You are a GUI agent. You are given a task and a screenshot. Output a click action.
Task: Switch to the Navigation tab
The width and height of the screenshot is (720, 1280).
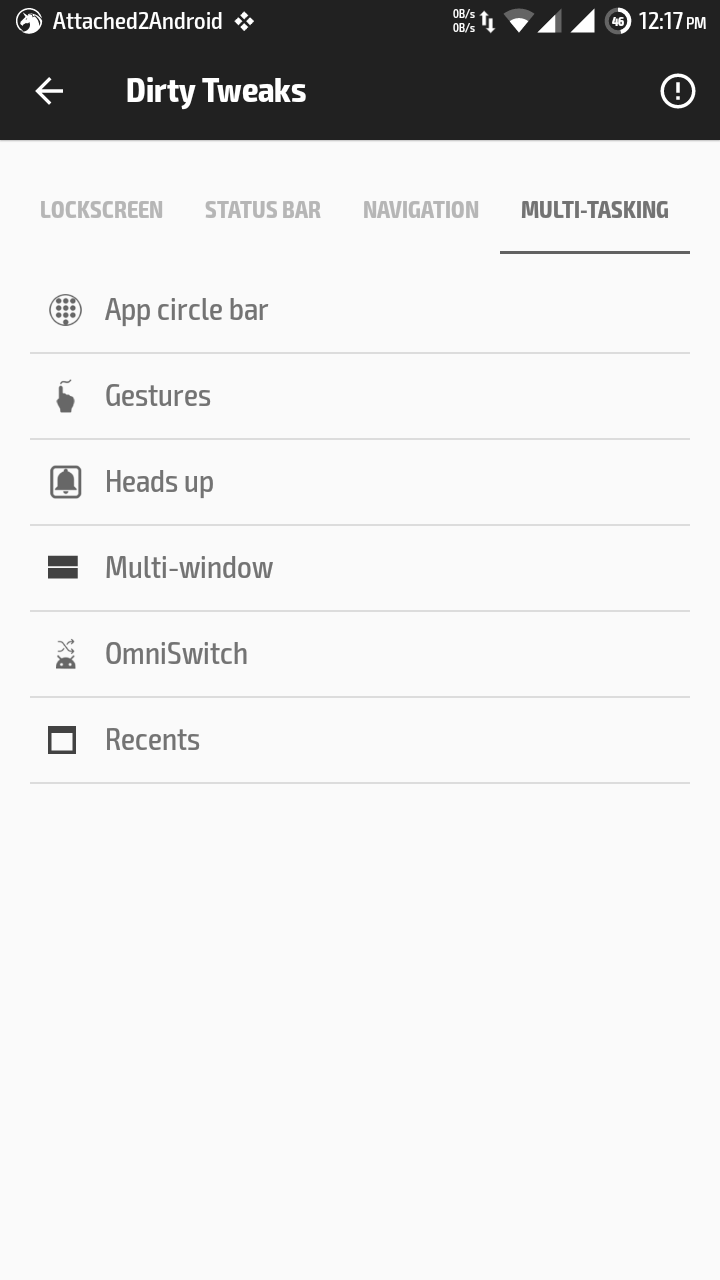pos(420,210)
